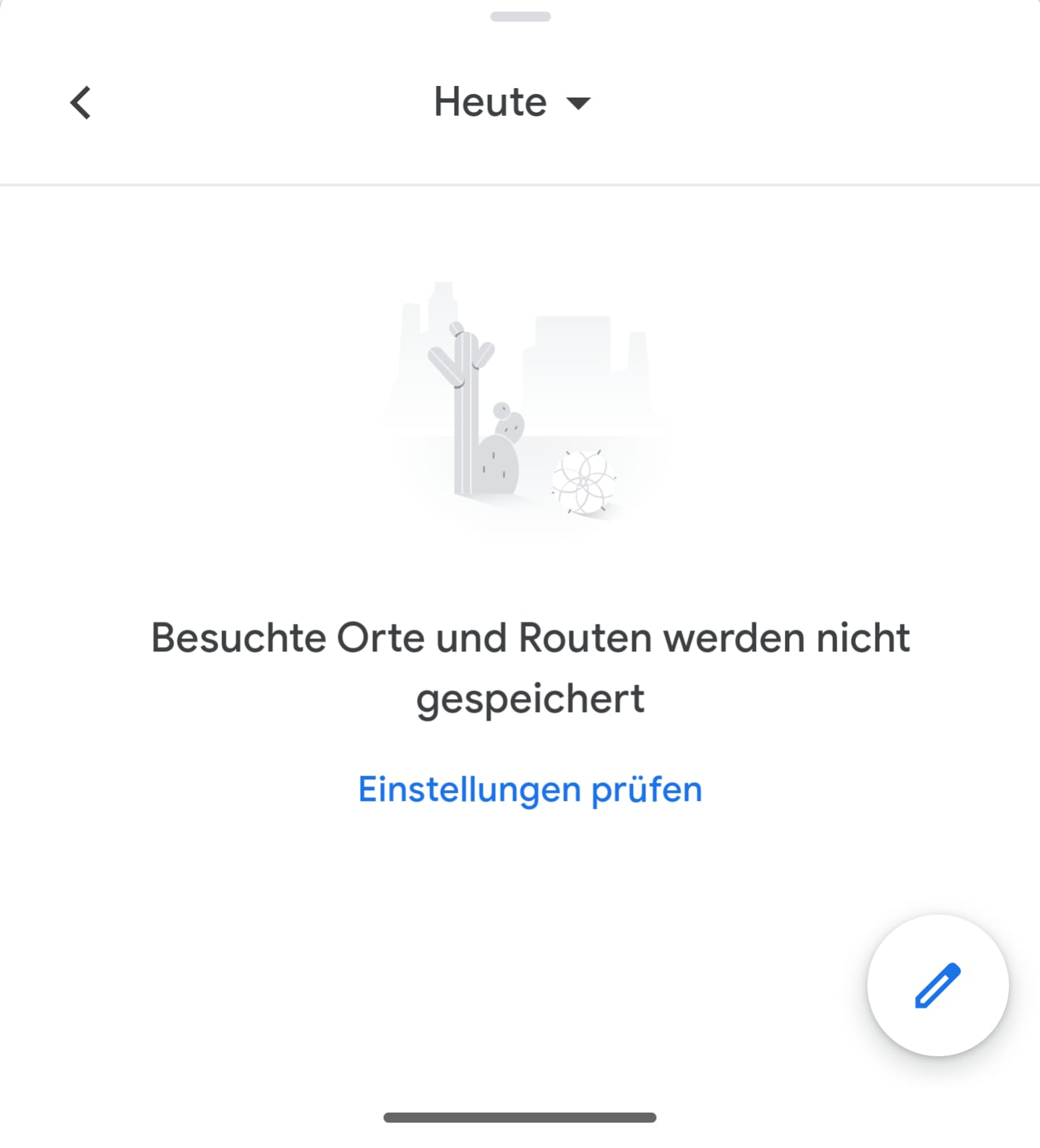Tap the pencil edit floating button

tap(937, 985)
